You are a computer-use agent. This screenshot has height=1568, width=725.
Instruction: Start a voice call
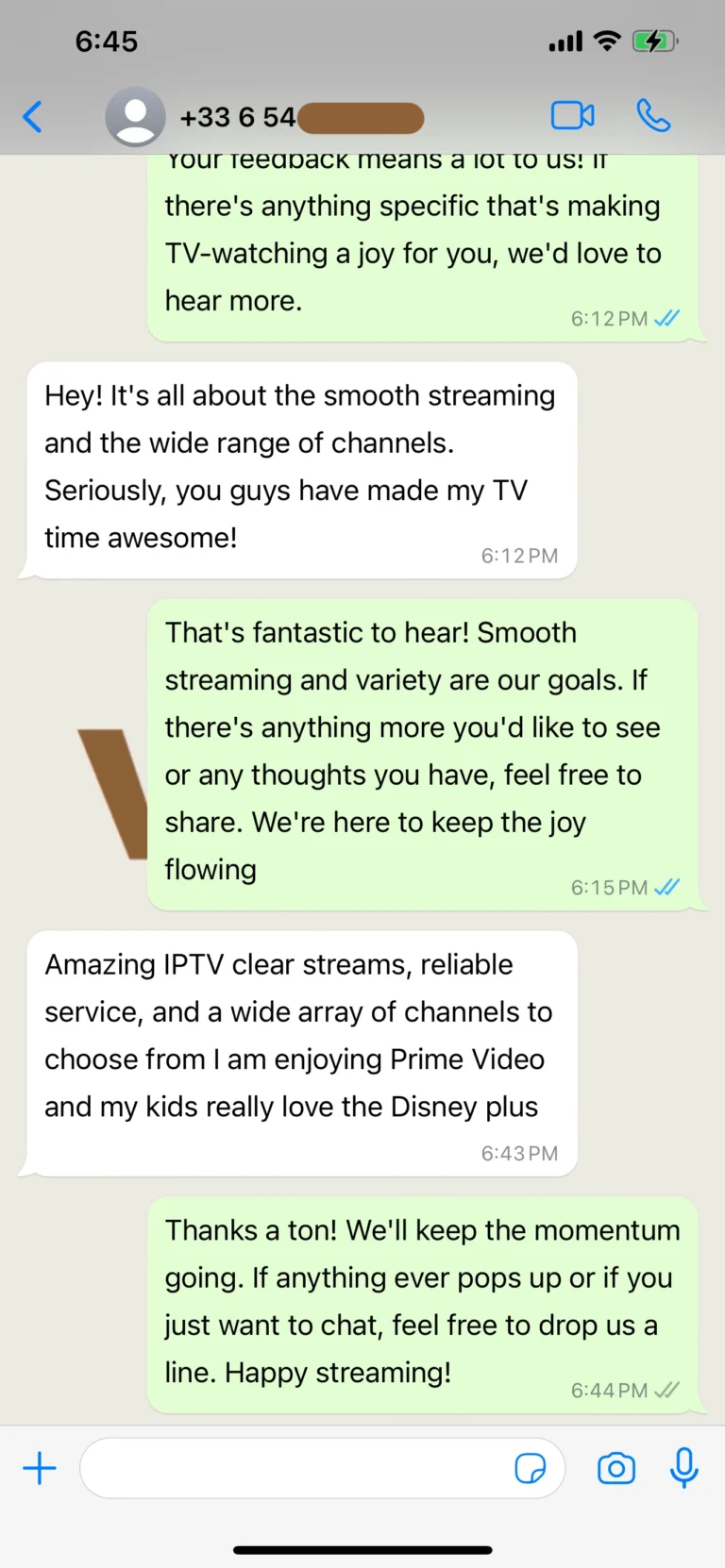pos(653,116)
